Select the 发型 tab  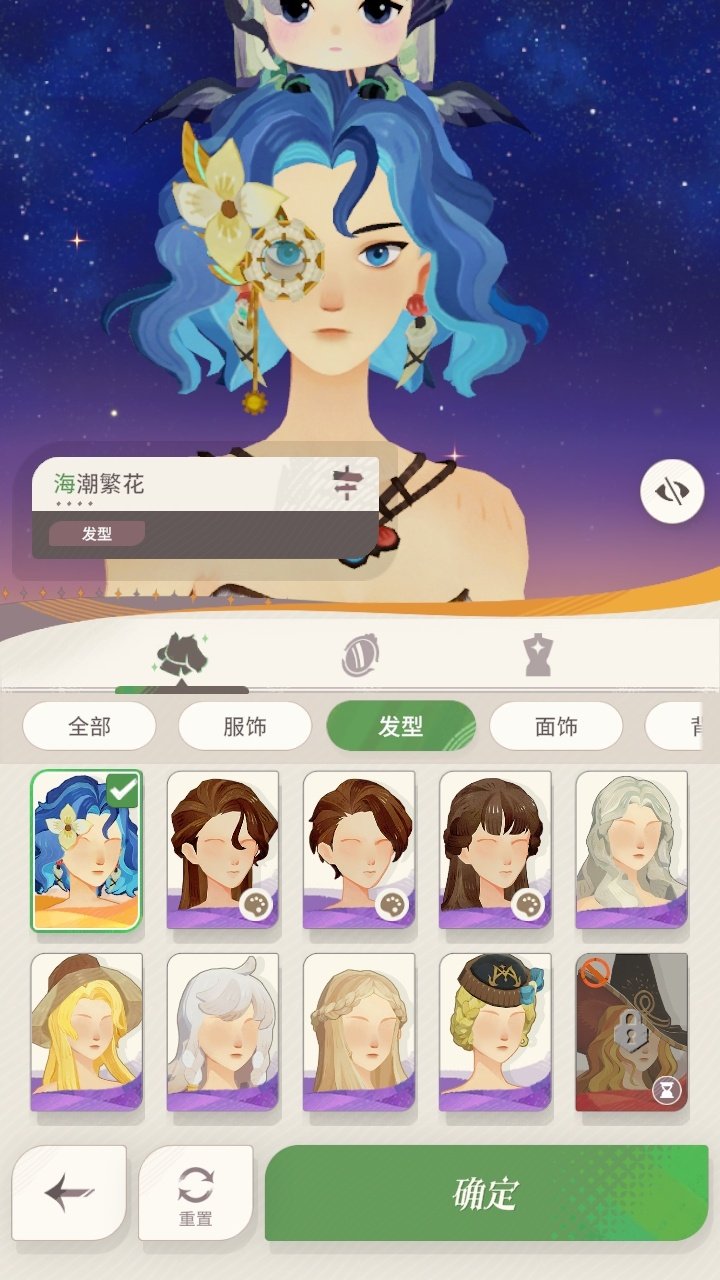[x=400, y=727]
